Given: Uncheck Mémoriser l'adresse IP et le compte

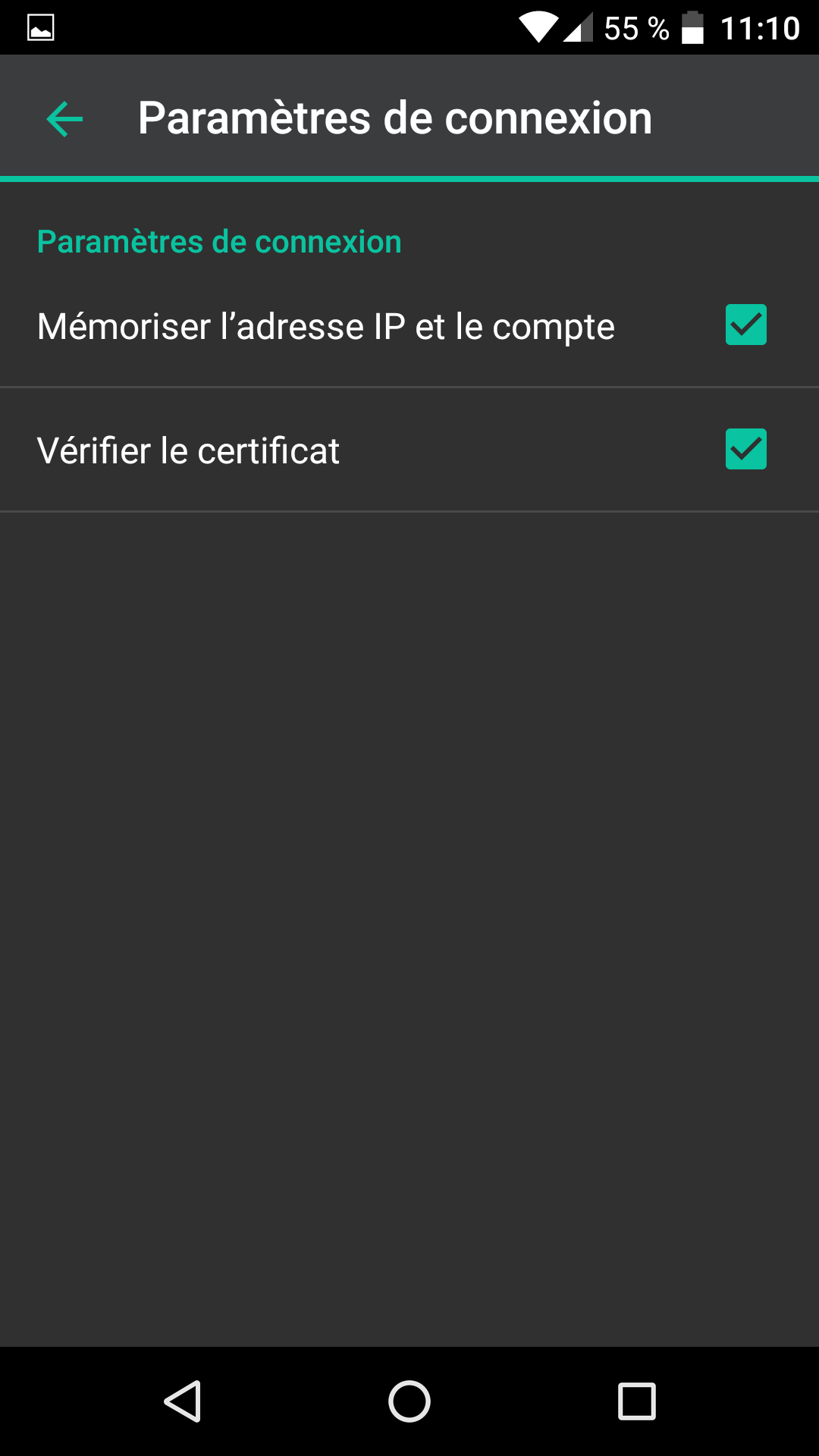Looking at the screenshot, I should click(745, 325).
